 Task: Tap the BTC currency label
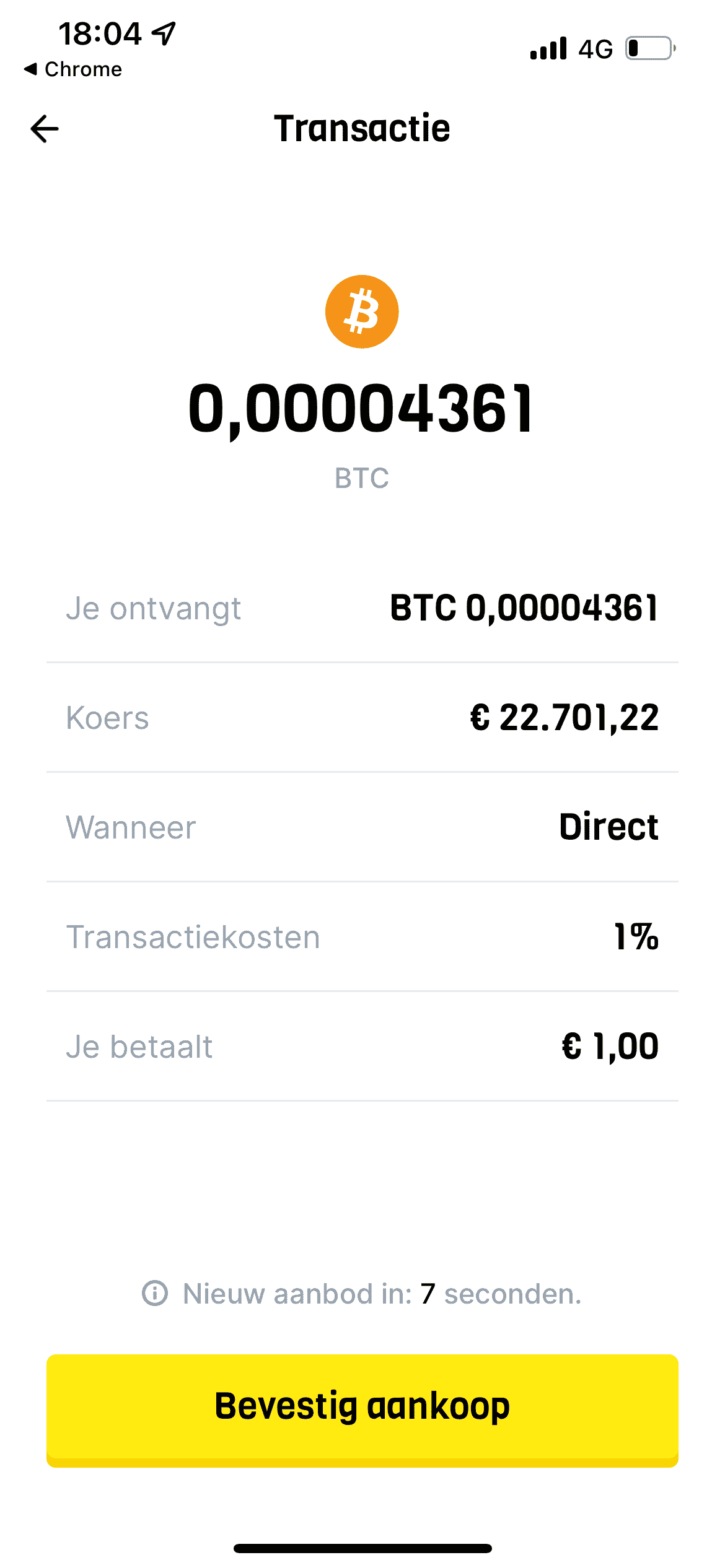click(362, 477)
